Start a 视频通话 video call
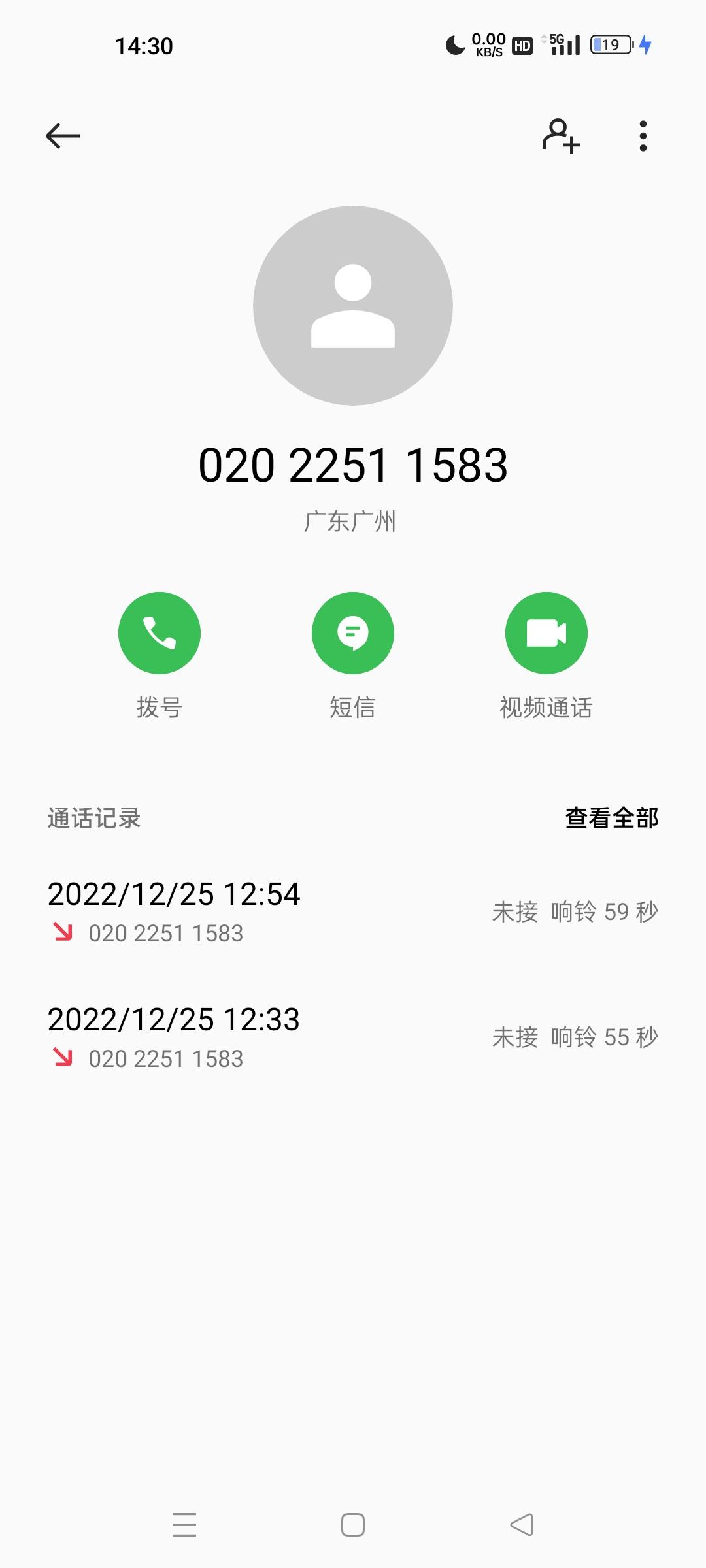Image resolution: width=706 pixels, height=1568 pixels. (x=546, y=632)
